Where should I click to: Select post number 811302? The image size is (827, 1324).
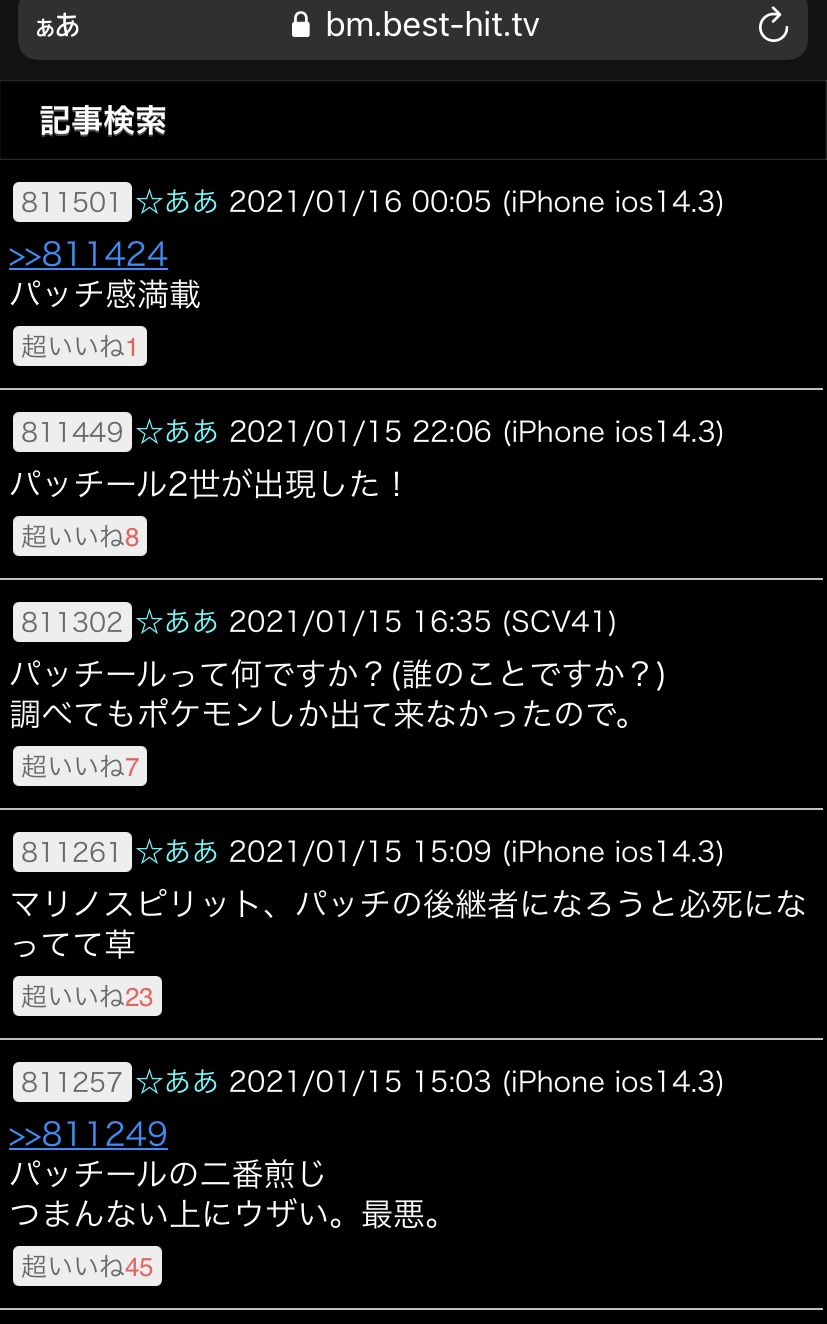(x=72, y=622)
